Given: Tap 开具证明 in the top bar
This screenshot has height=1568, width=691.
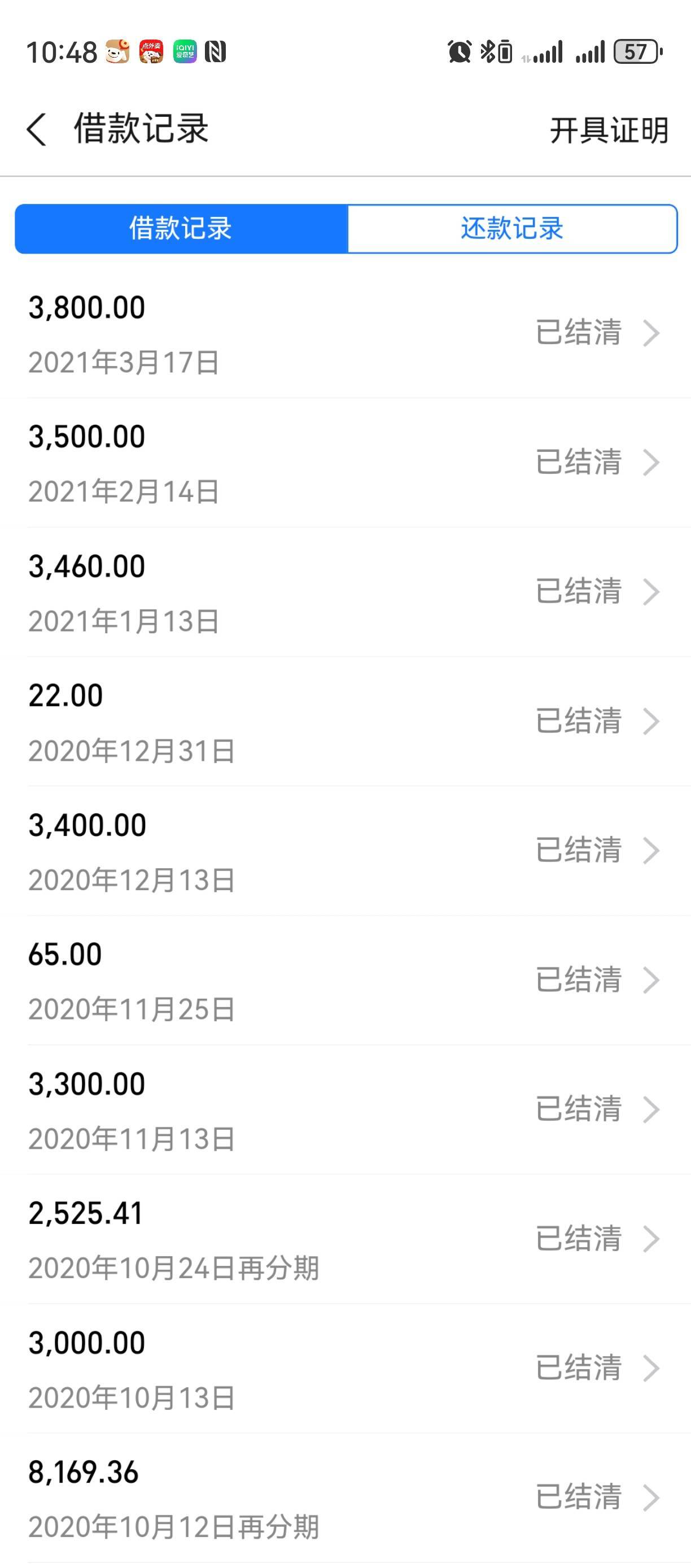Looking at the screenshot, I should (x=609, y=130).
